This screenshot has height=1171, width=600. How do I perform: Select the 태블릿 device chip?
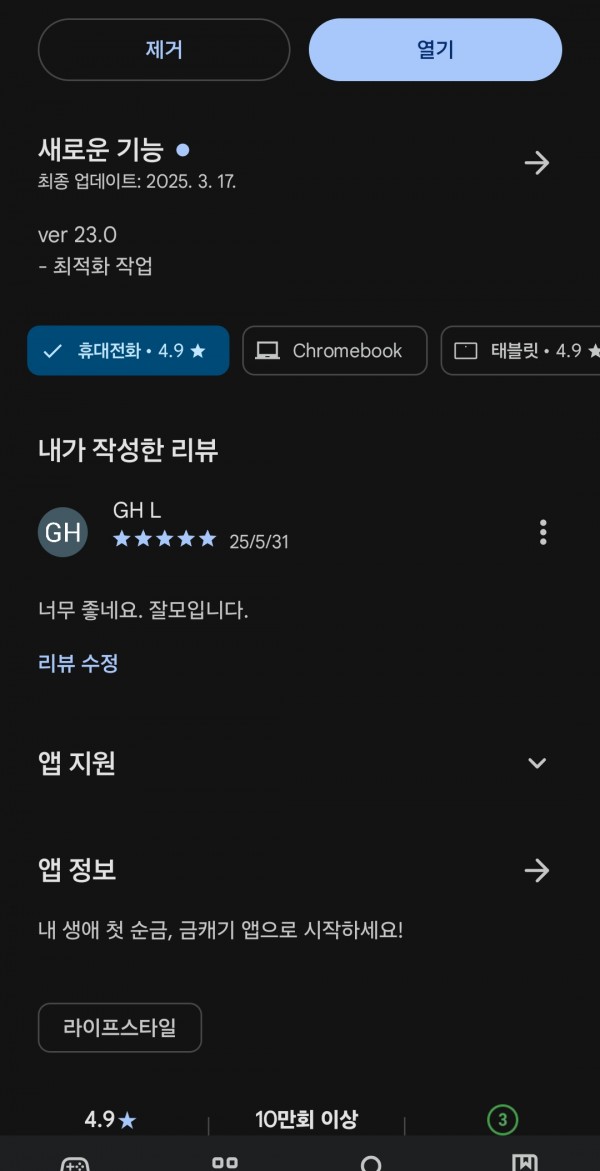click(521, 350)
